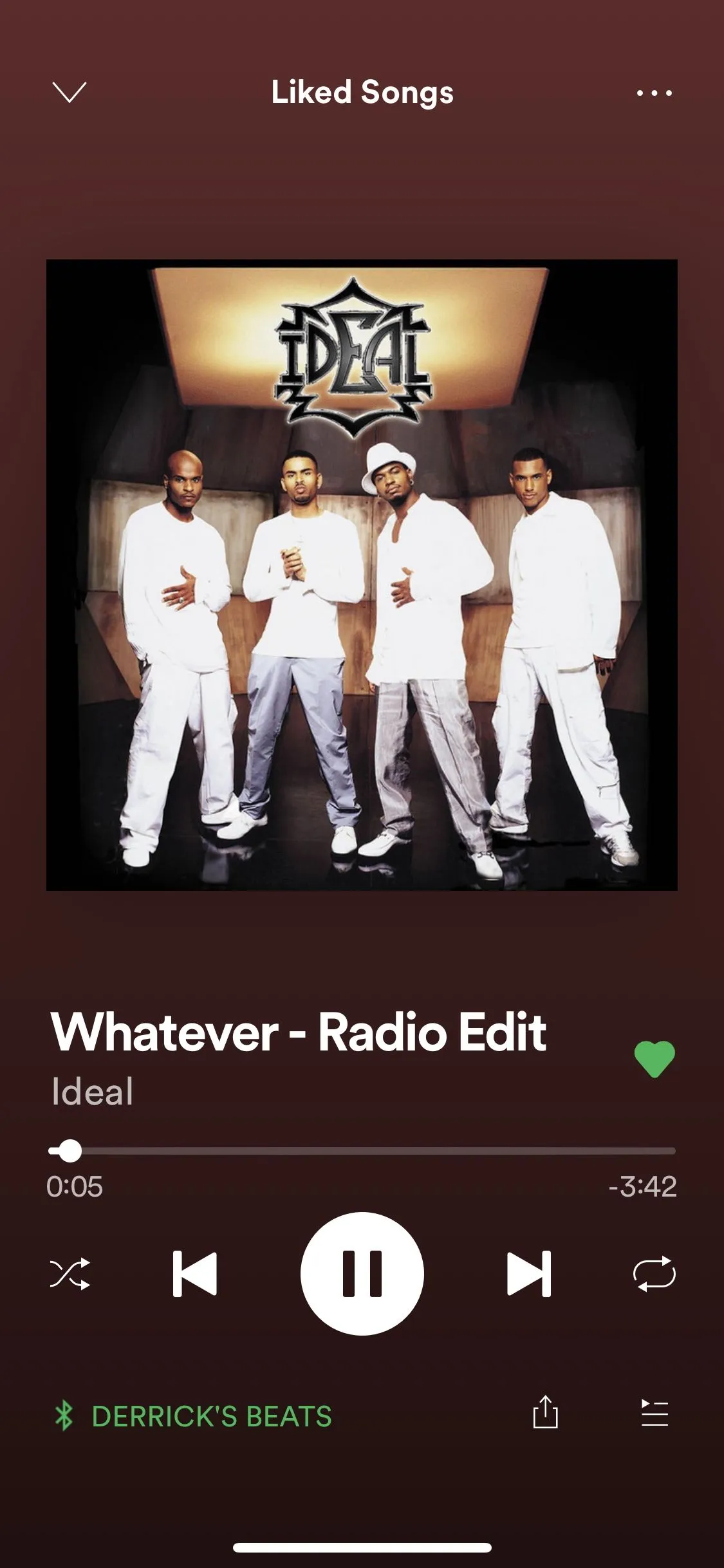Skip to the next track

pyautogui.click(x=529, y=1273)
